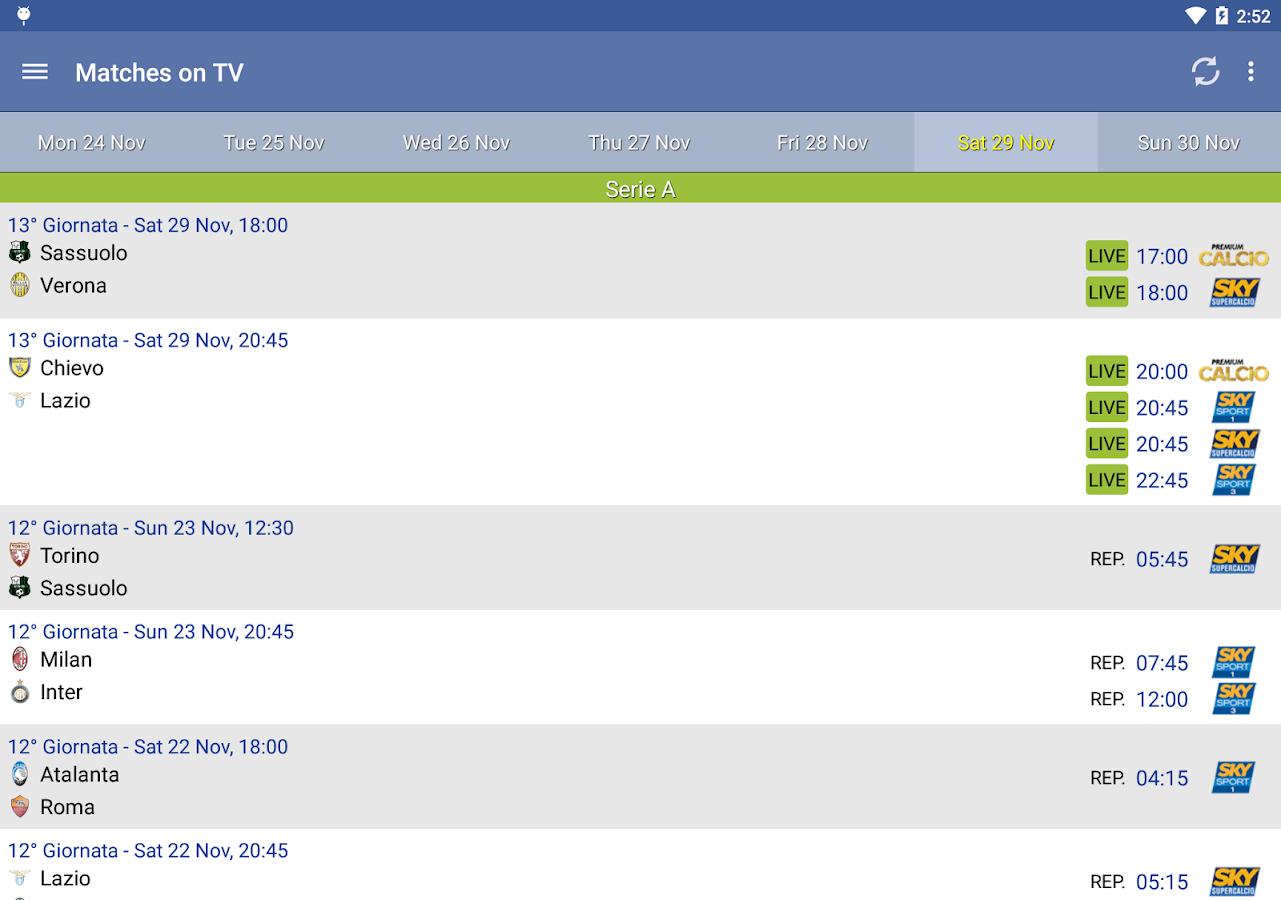Open the overflow options menu

(1250, 72)
